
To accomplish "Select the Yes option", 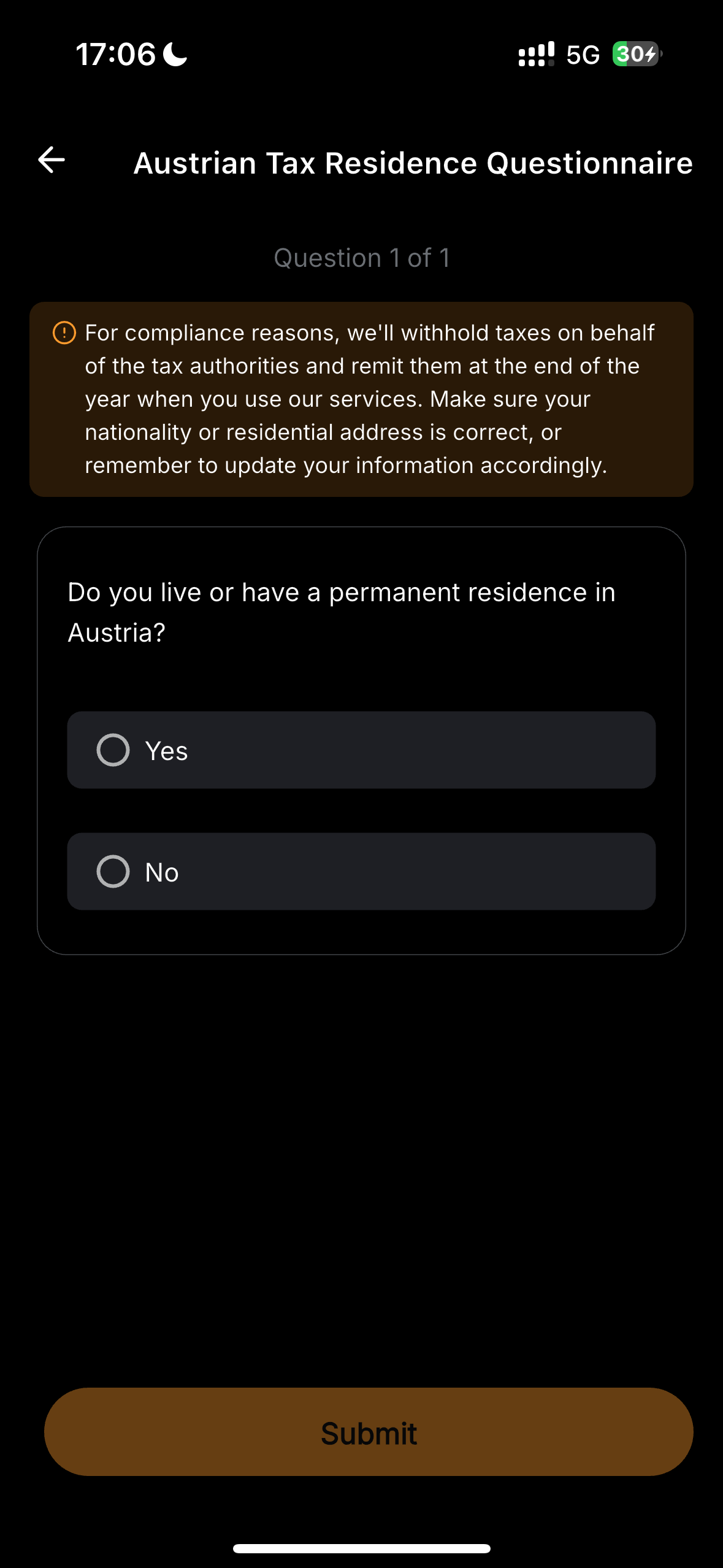I will pos(361,750).
